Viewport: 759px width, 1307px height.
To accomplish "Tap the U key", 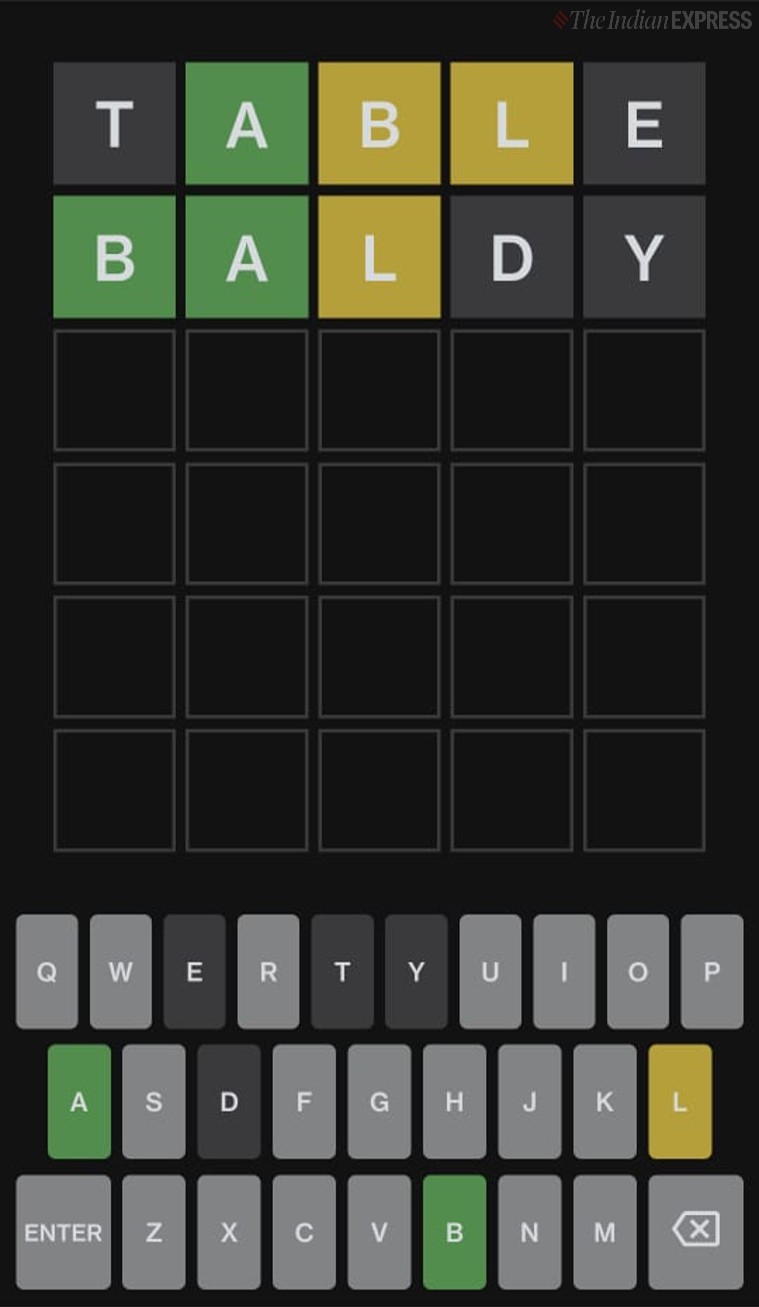I will 490,972.
